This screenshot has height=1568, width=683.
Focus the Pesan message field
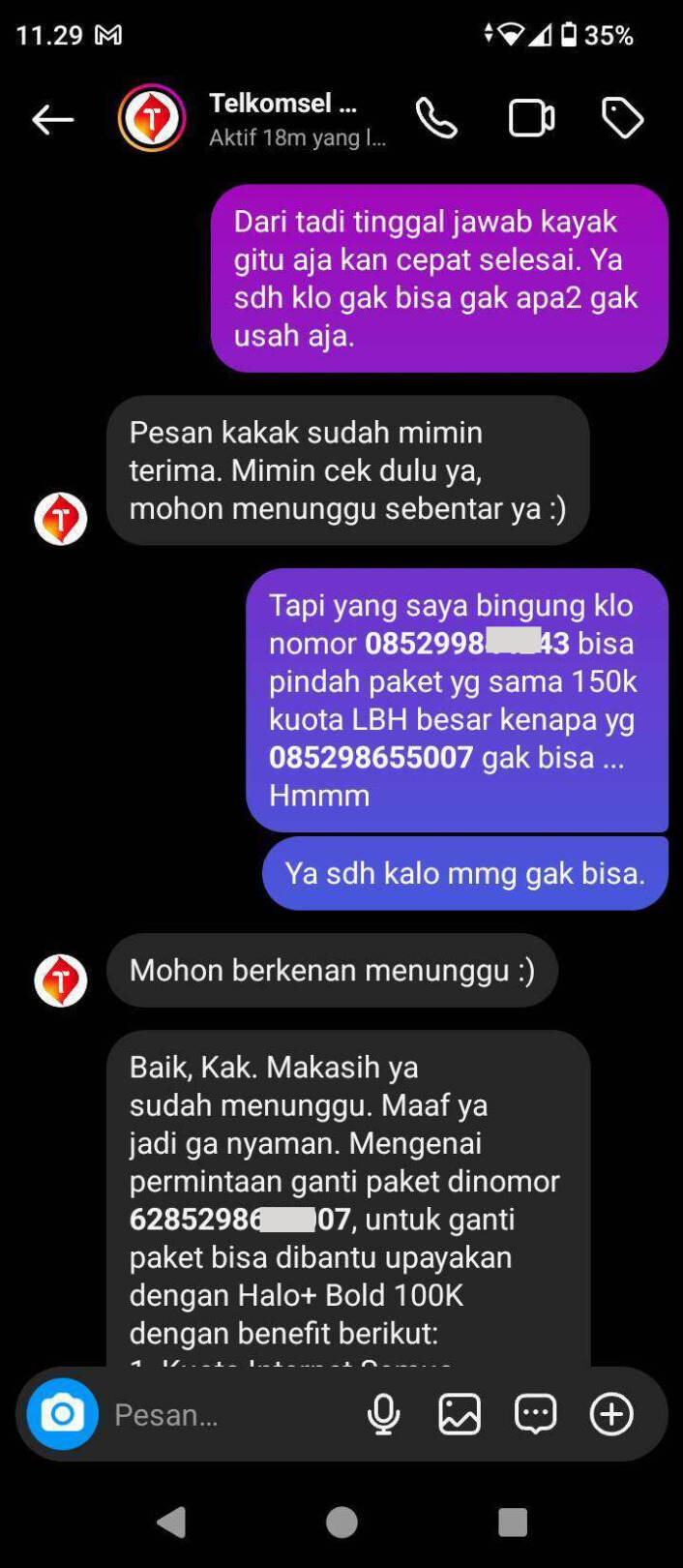227,1414
